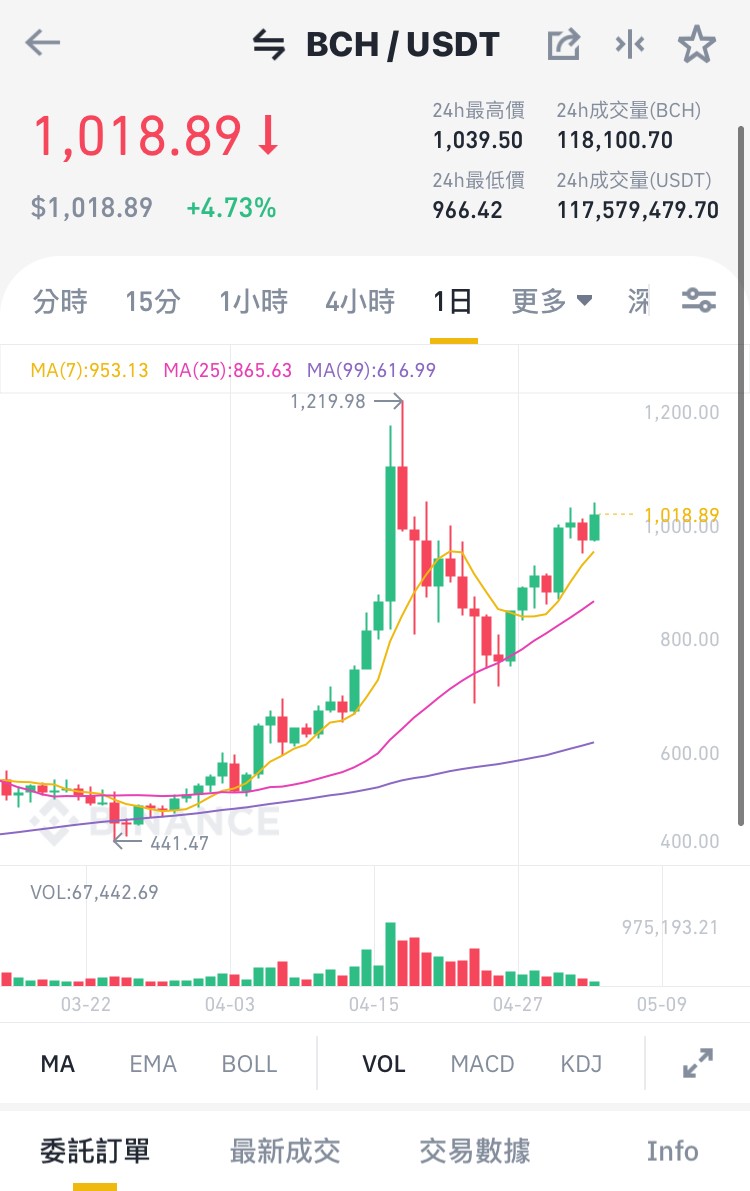Enable the MACD sub-indicator

pos(483,1063)
